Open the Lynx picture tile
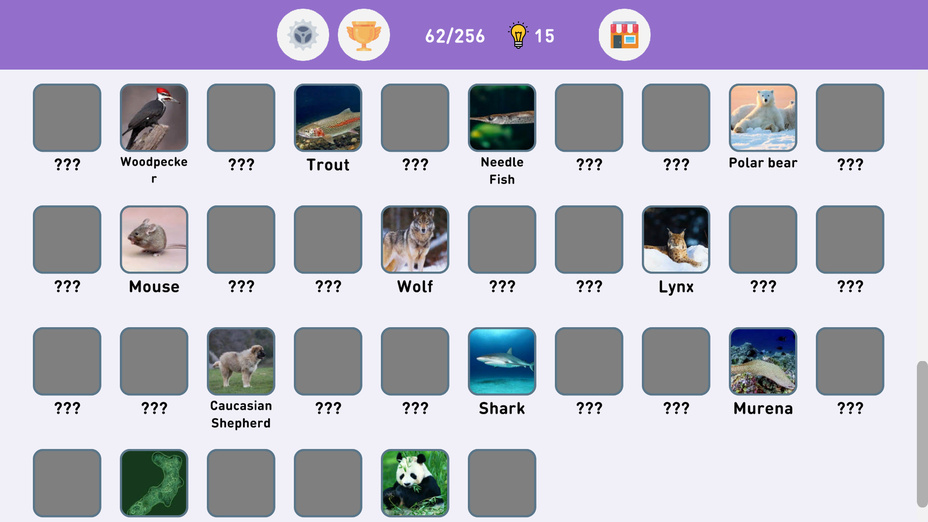928x522 pixels. point(676,240)
